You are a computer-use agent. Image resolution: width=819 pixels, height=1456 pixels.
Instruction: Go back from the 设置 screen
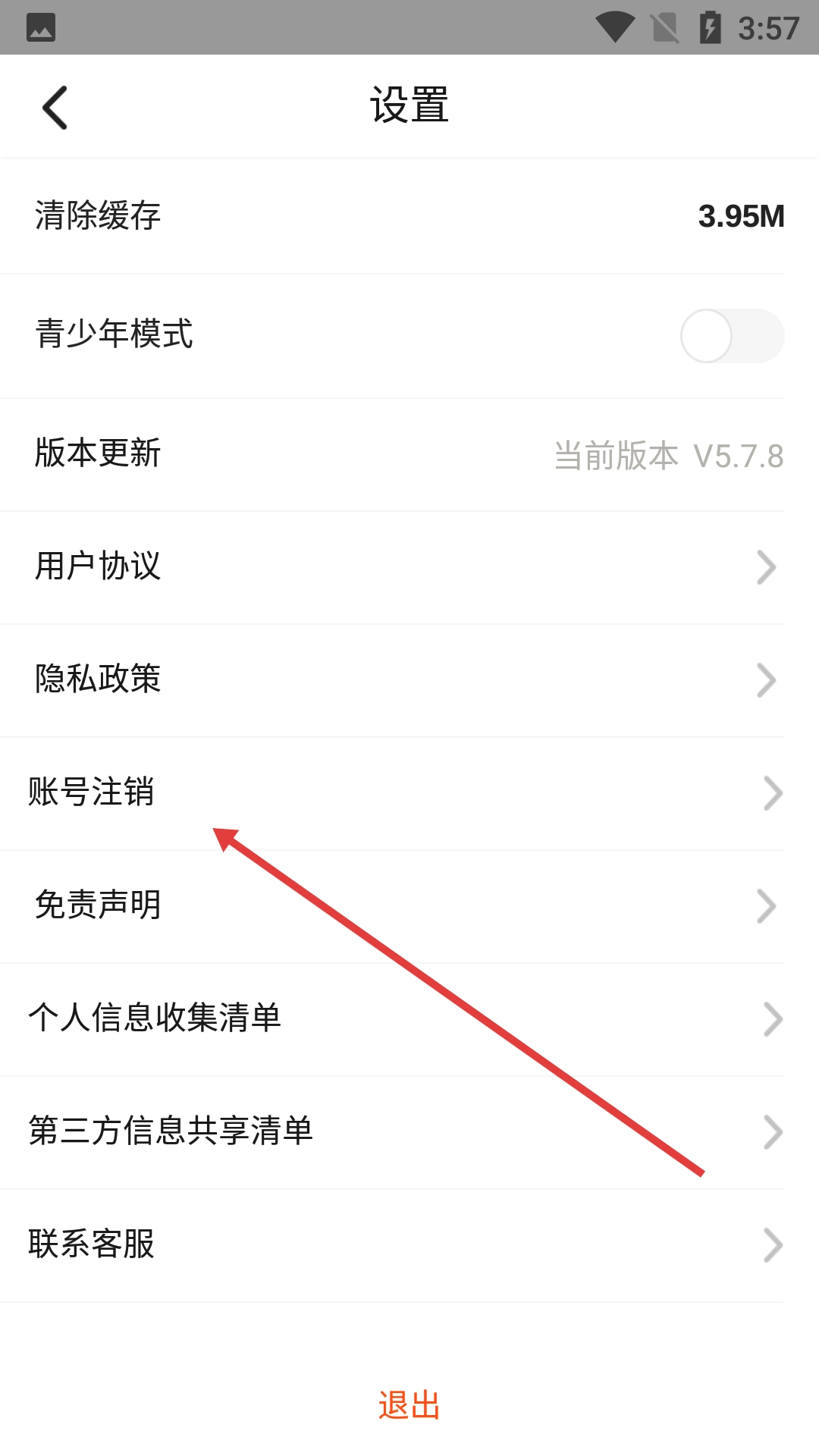point(55,107)
